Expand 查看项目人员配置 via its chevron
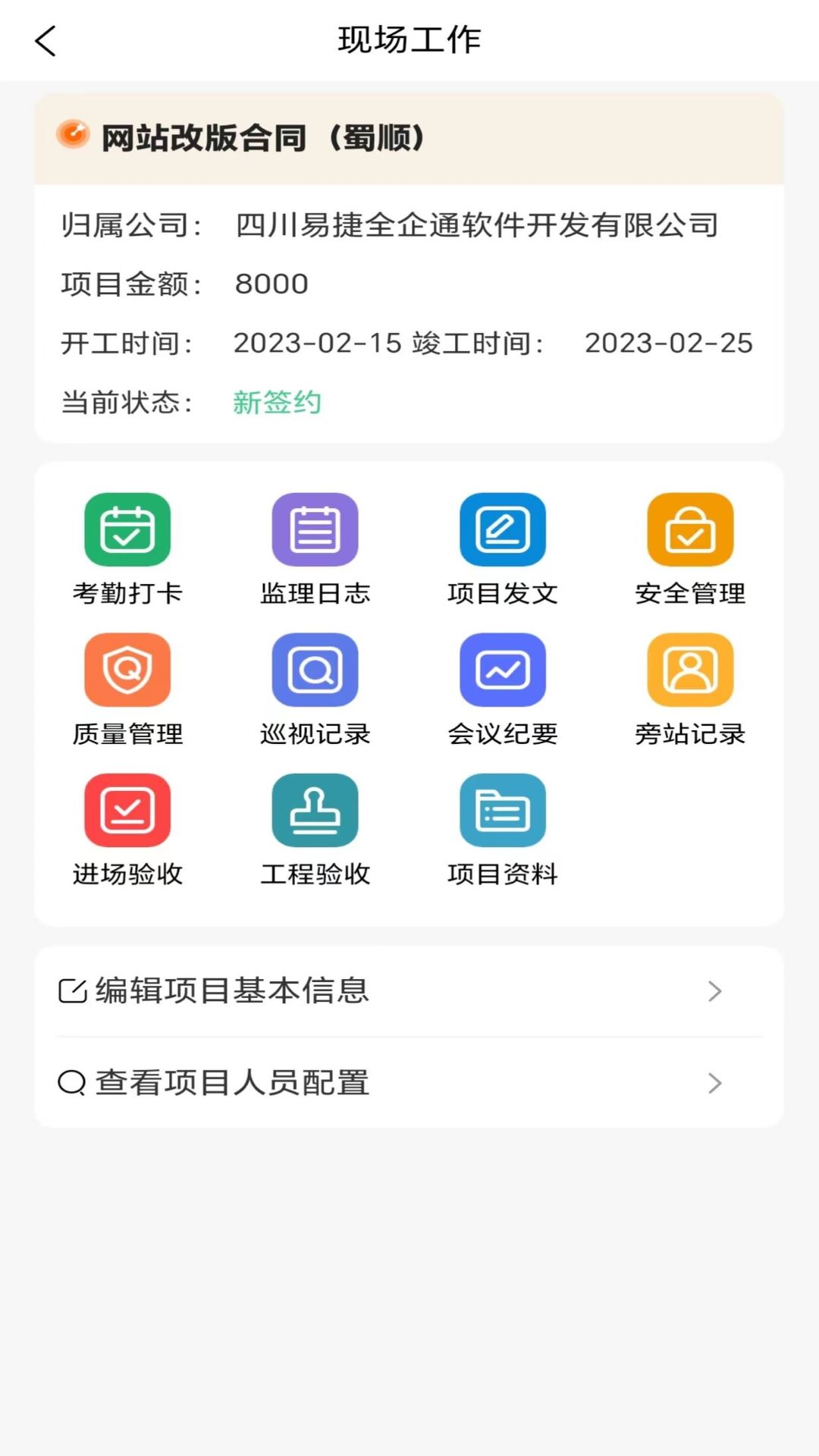The width and height of the screenshot is (819, 1456). point(714,1083)
